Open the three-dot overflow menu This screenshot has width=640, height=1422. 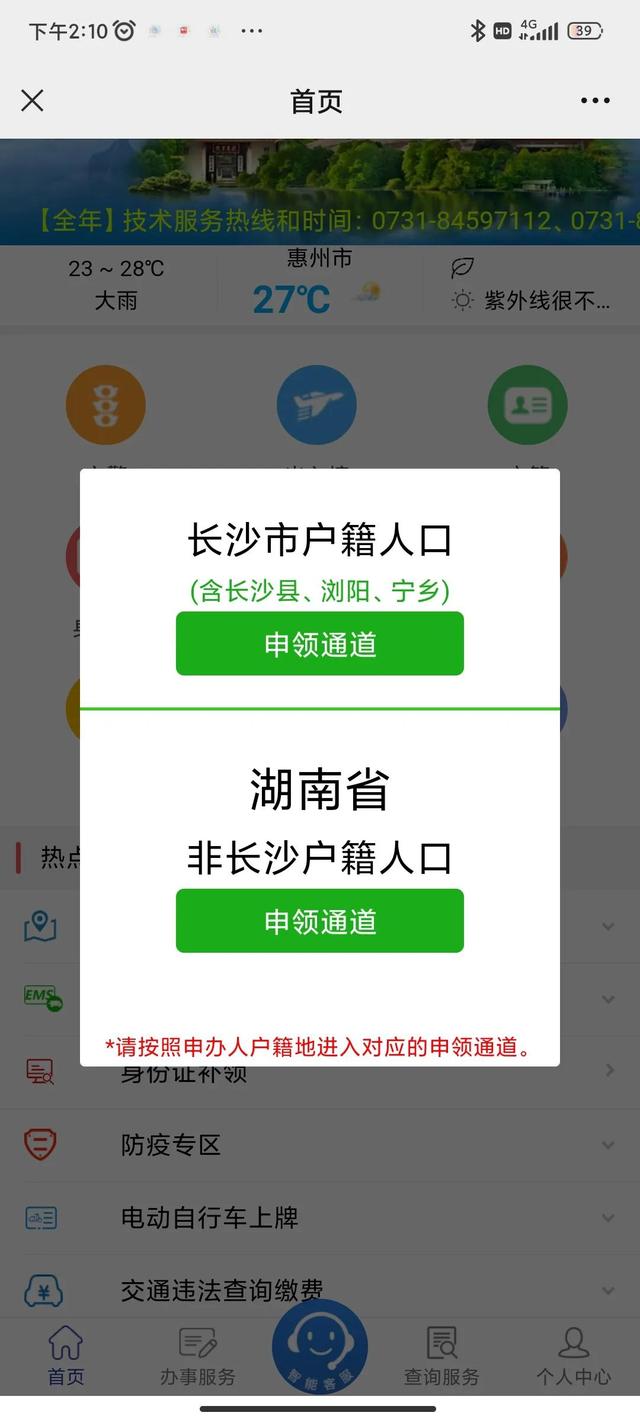(595, 101)
